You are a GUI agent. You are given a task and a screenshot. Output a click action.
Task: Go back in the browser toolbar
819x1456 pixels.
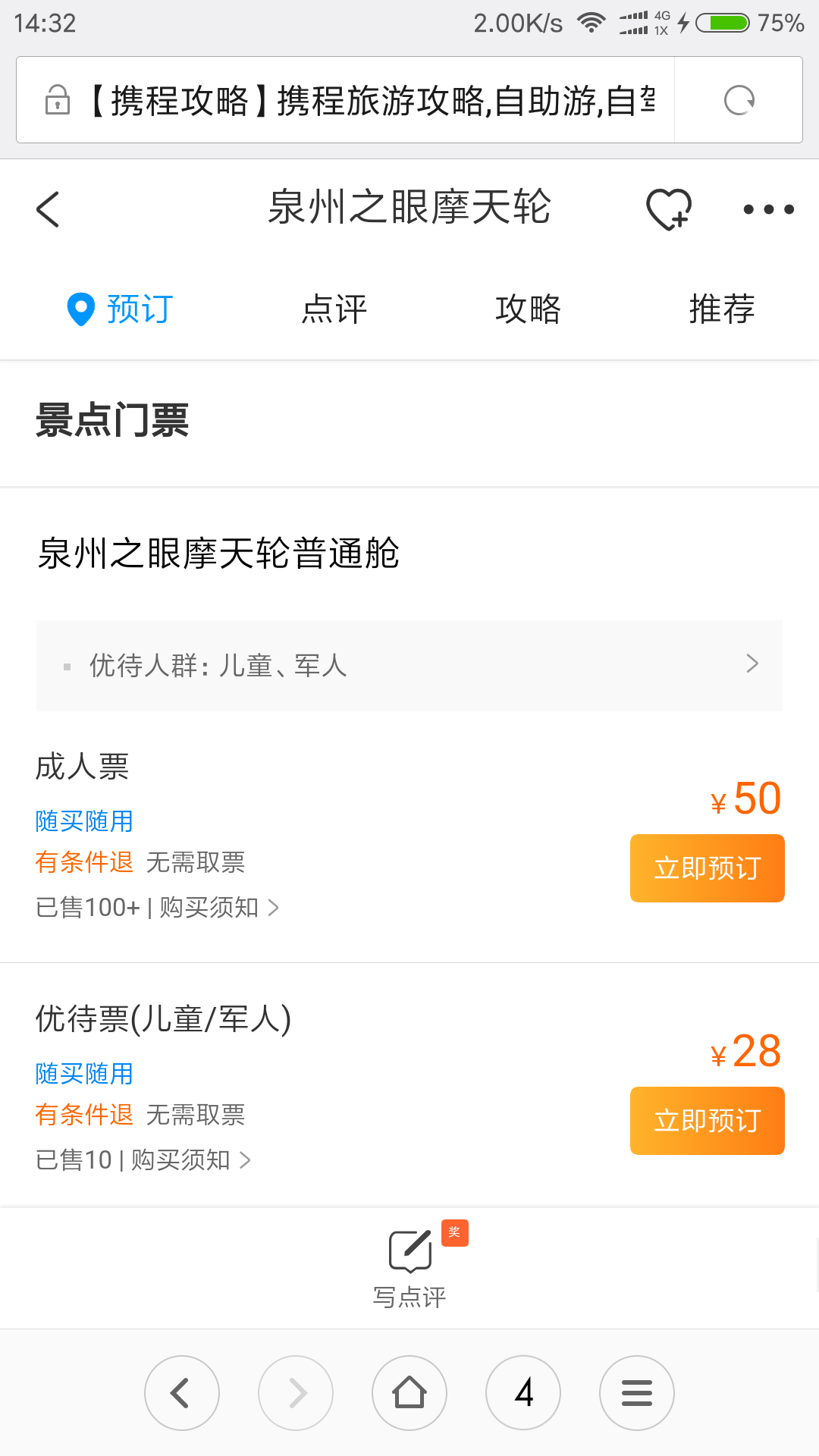point(182,1393)
